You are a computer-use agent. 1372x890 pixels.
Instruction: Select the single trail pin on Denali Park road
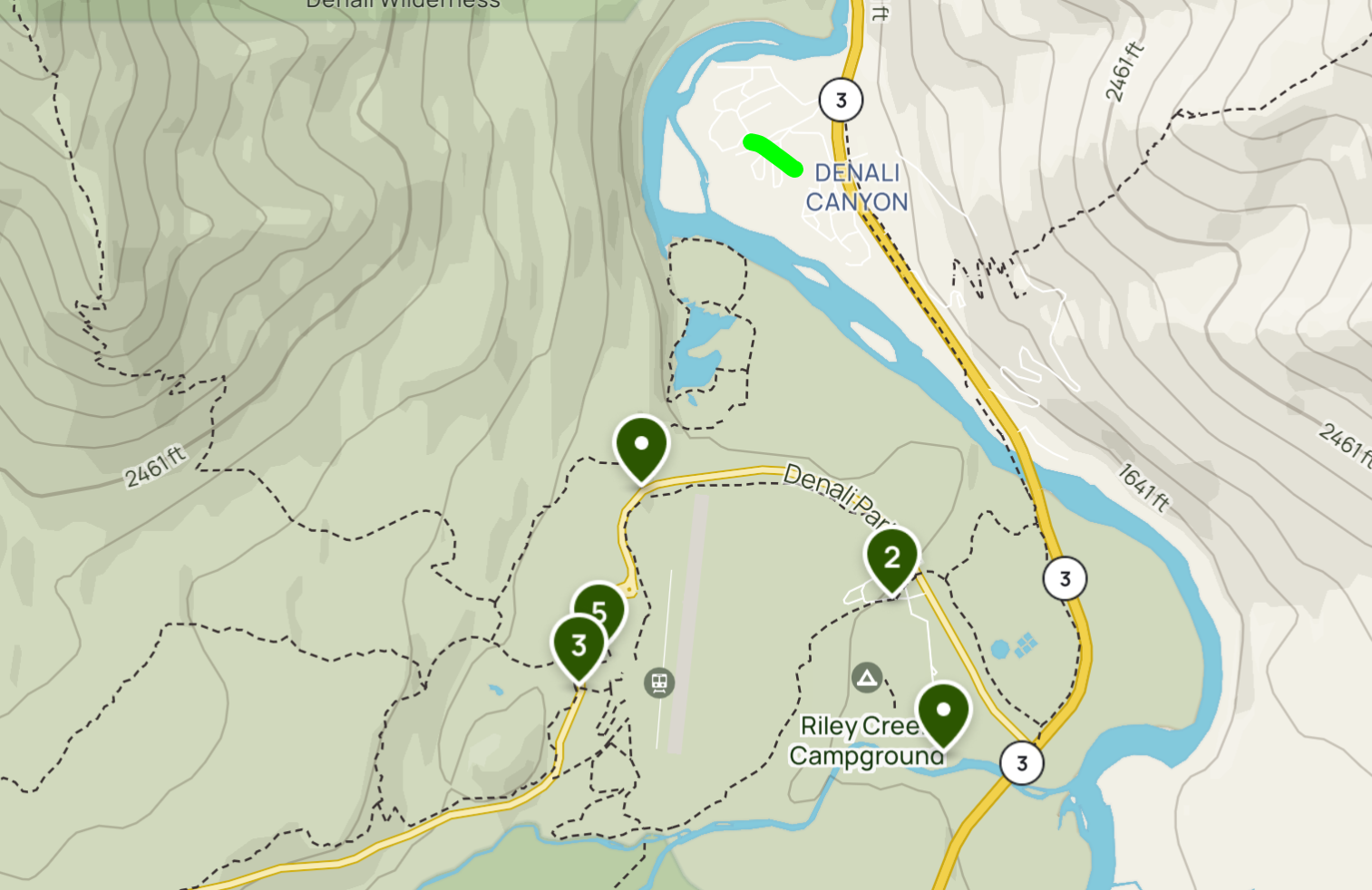point(641,444)
